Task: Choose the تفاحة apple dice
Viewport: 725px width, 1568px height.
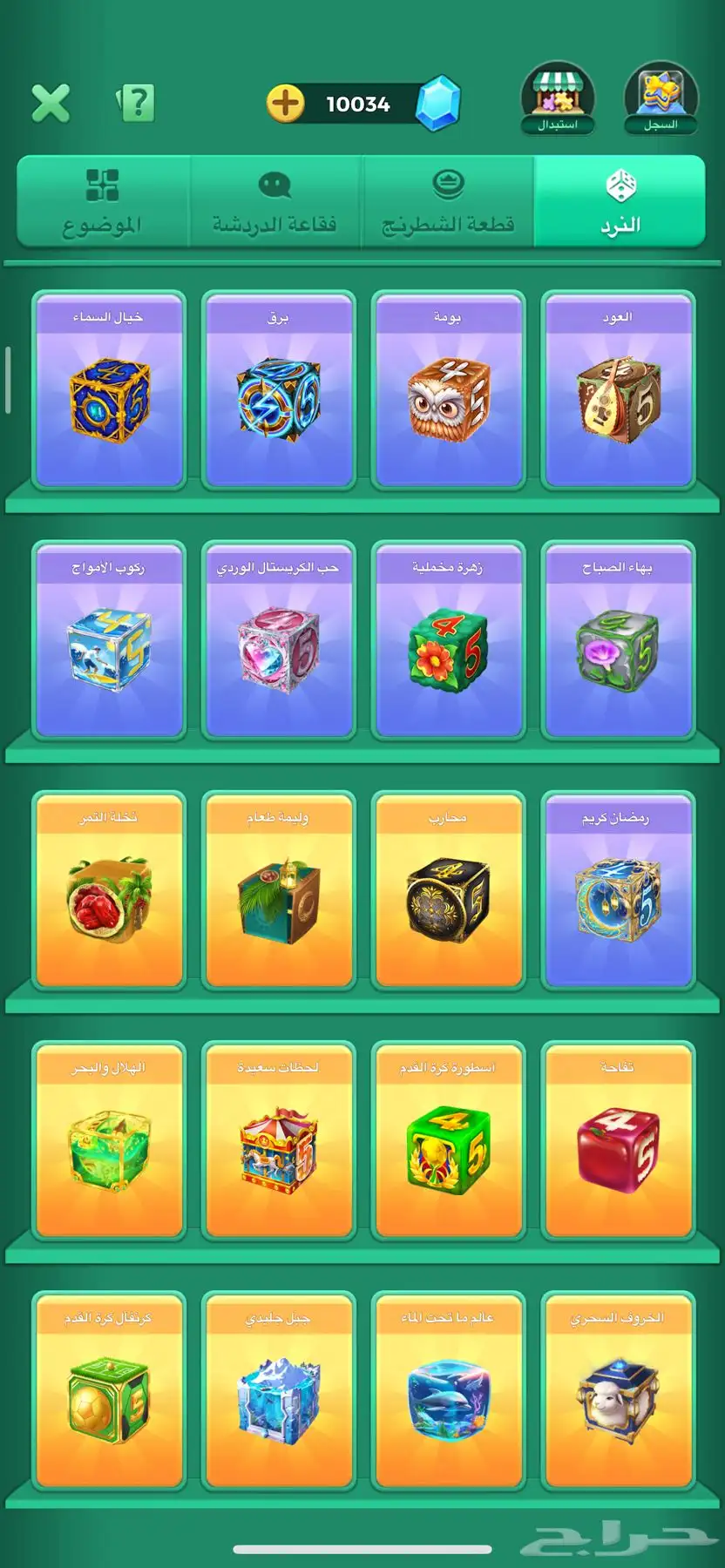Action: (618, 1140)
